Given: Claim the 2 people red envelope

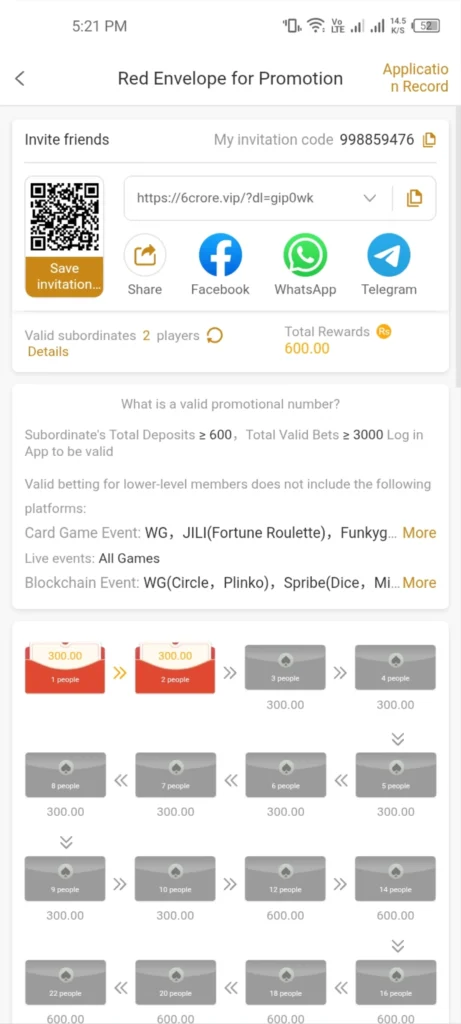Looking at the screenshot, I should pyautogui.click(x=175, y=667).
